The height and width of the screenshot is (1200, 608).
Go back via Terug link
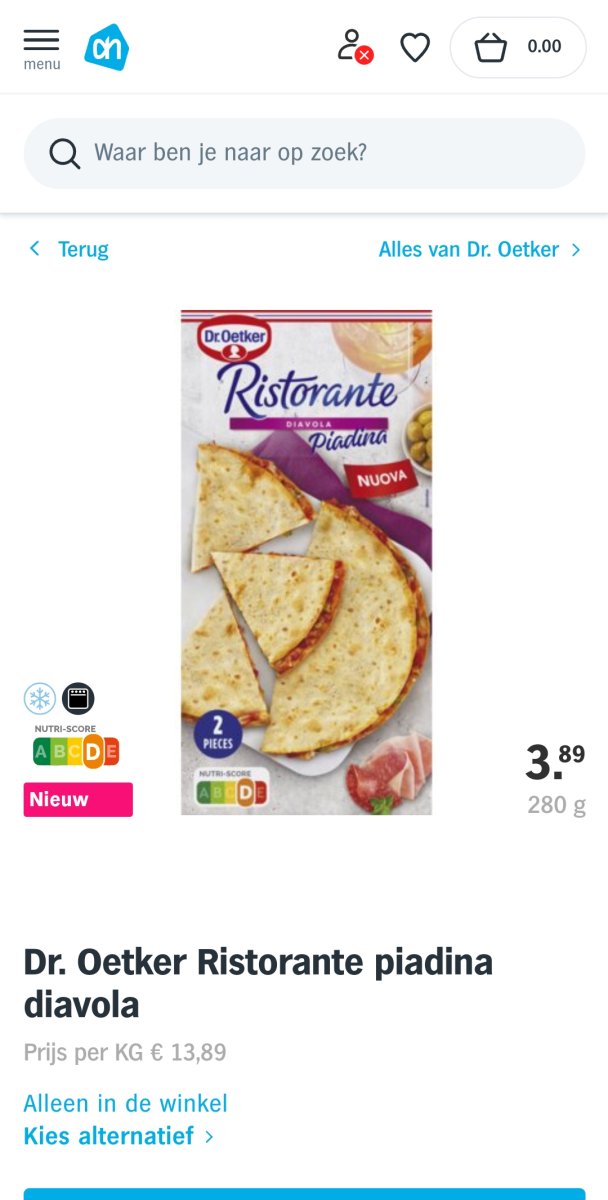pos(69,249)
